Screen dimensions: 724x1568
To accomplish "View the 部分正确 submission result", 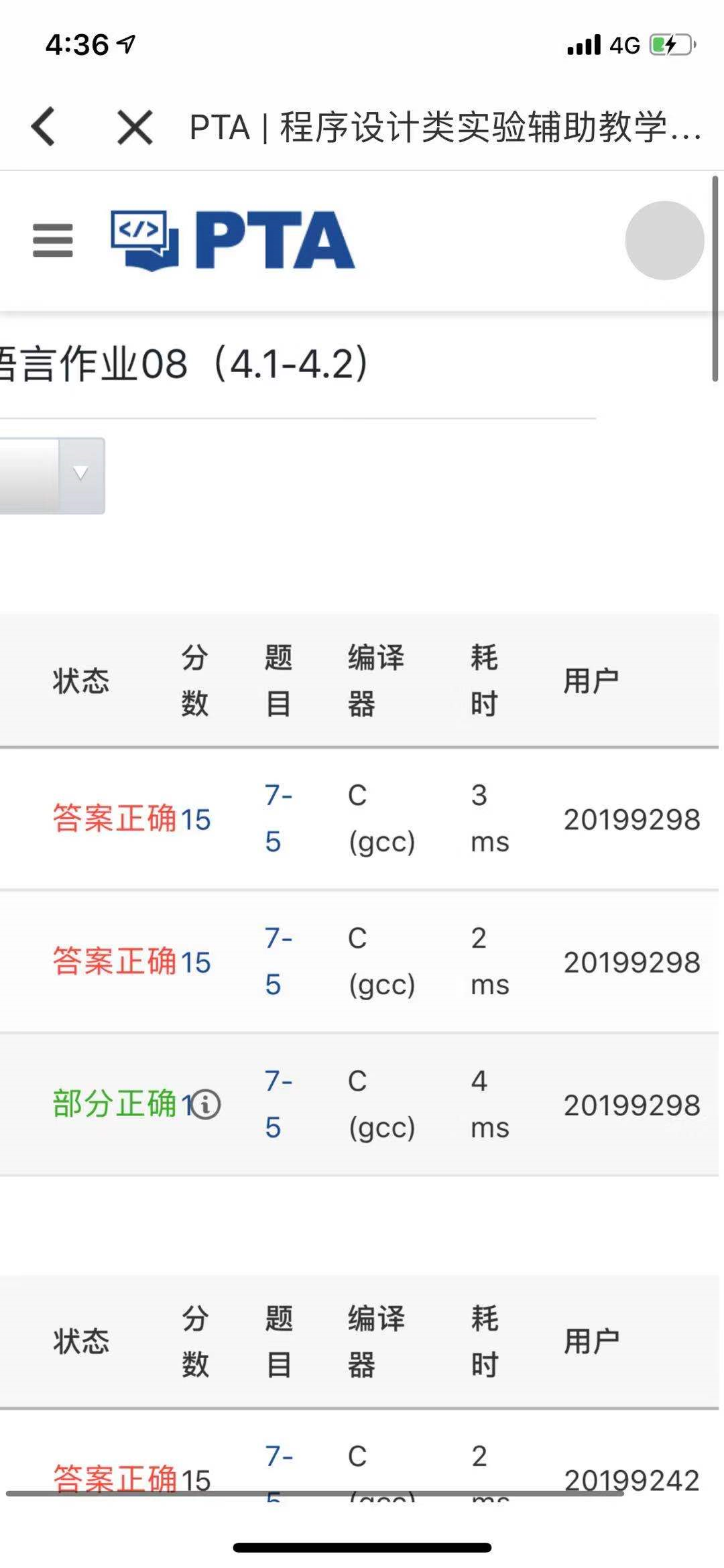I will tap(114, 1104).
